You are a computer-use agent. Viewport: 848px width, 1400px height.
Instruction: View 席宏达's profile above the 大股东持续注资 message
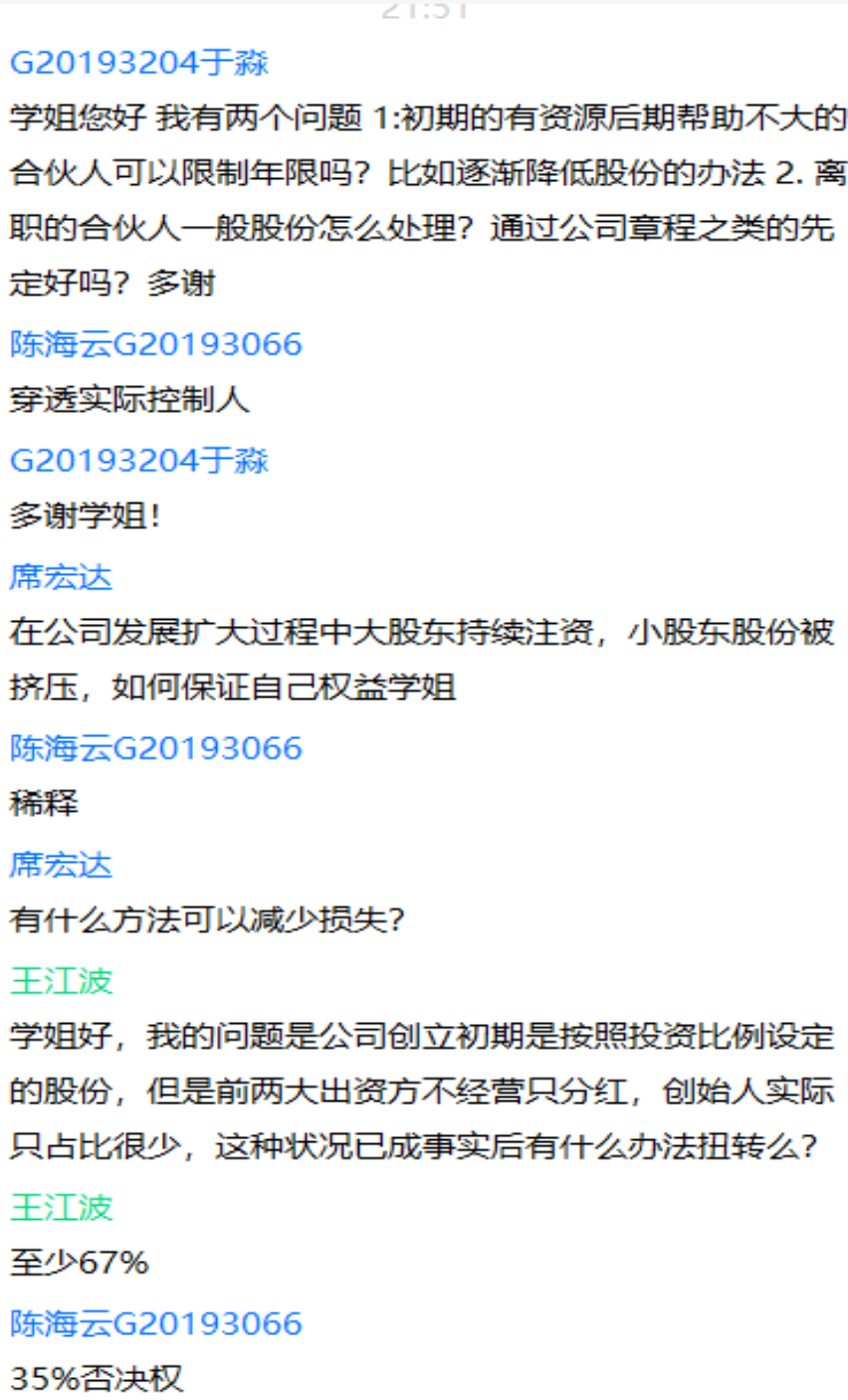[62, 577]
